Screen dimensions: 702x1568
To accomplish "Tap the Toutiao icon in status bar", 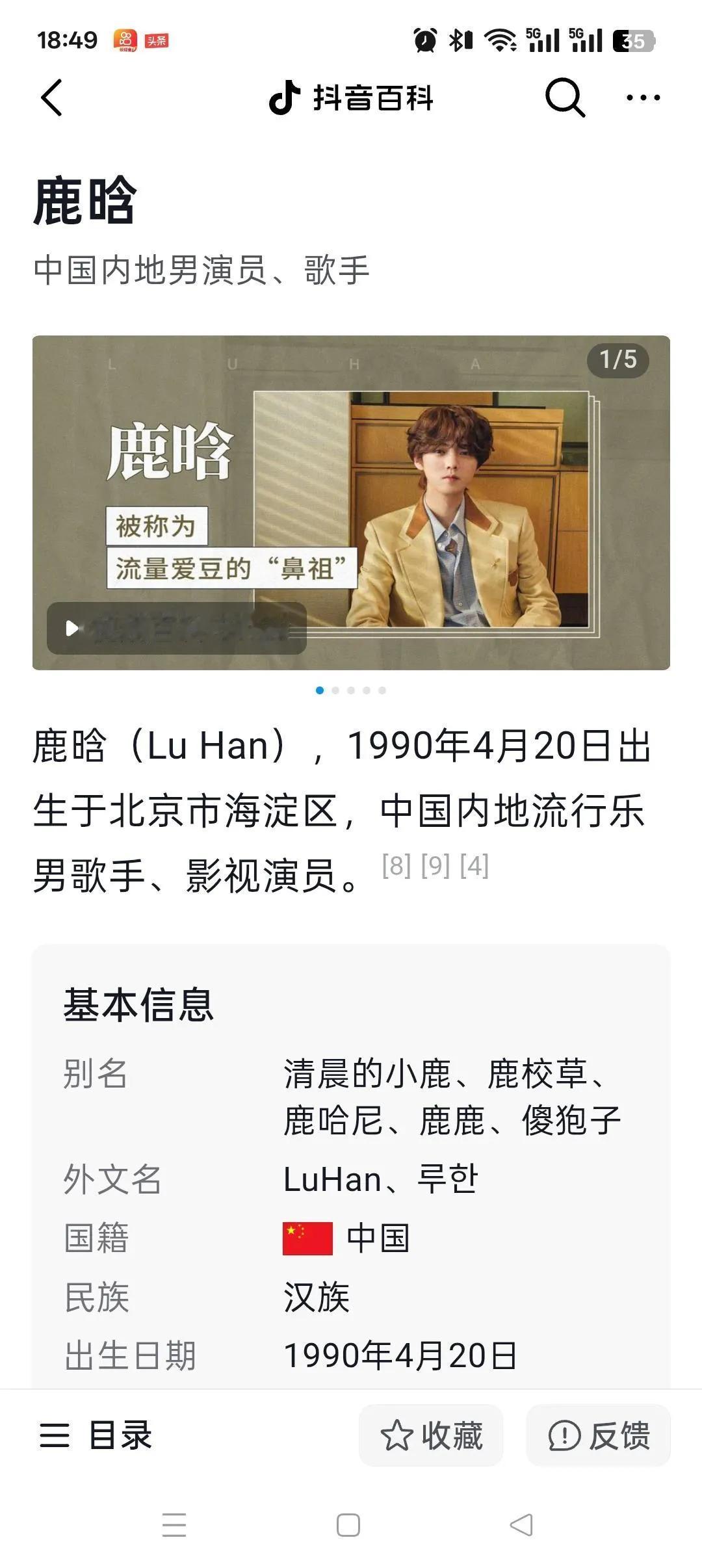I will [156, 39].
